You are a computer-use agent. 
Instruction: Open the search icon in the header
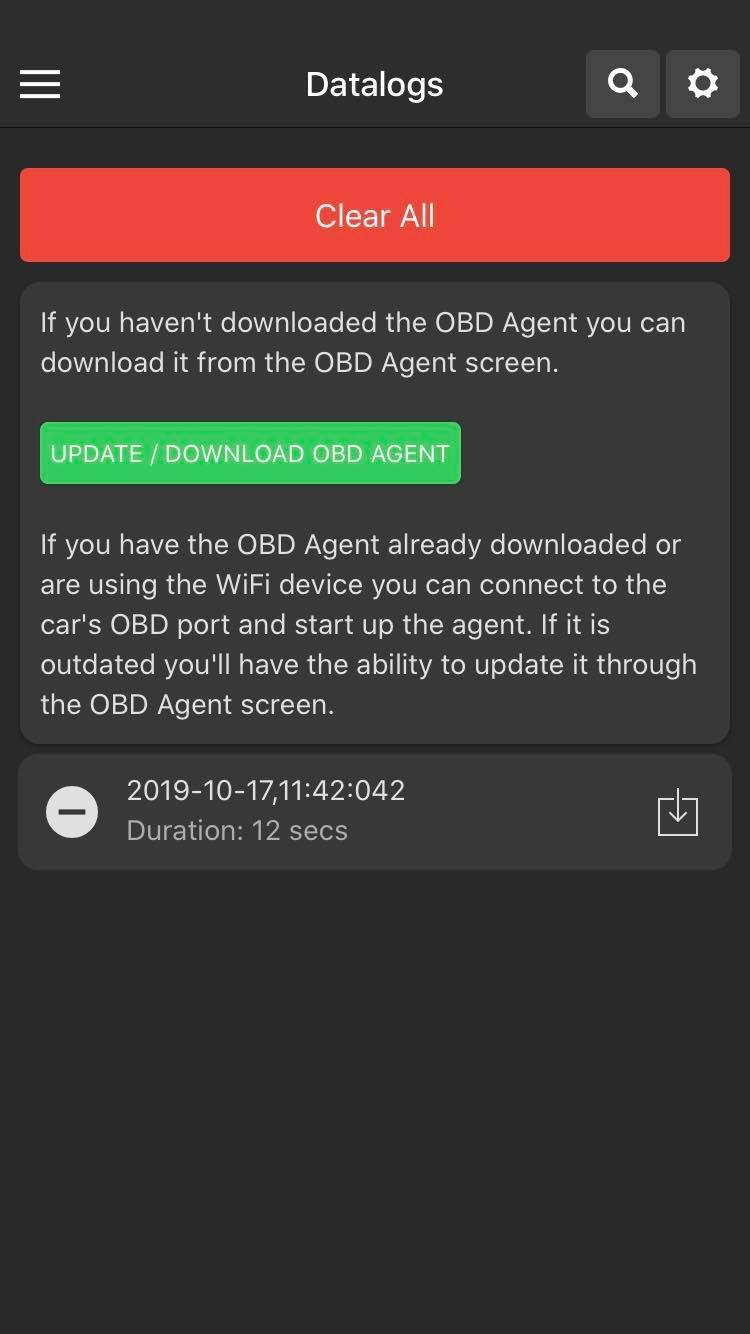click(623, 84)
